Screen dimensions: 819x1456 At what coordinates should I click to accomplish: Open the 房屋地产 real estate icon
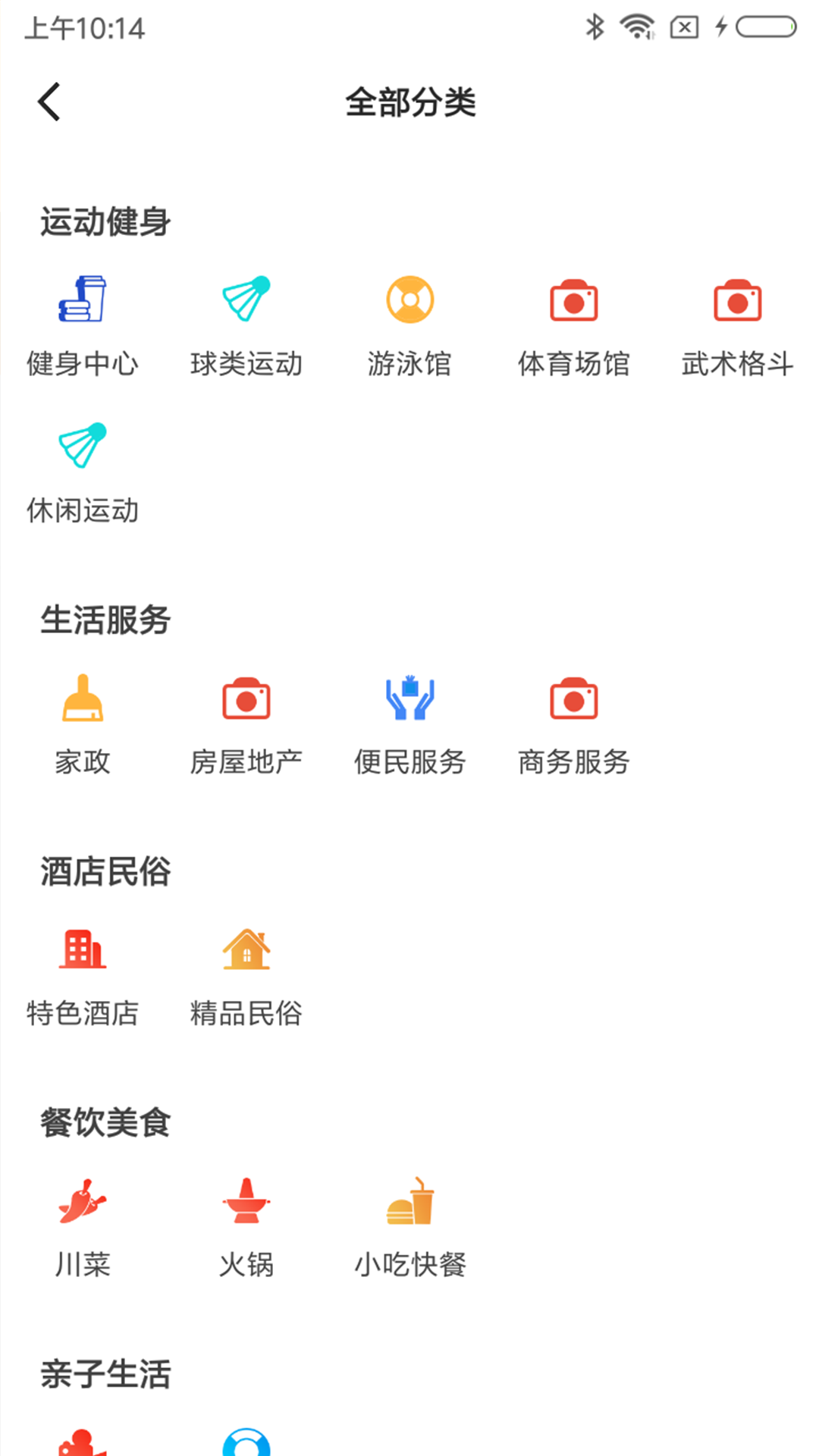pos(246,698)
